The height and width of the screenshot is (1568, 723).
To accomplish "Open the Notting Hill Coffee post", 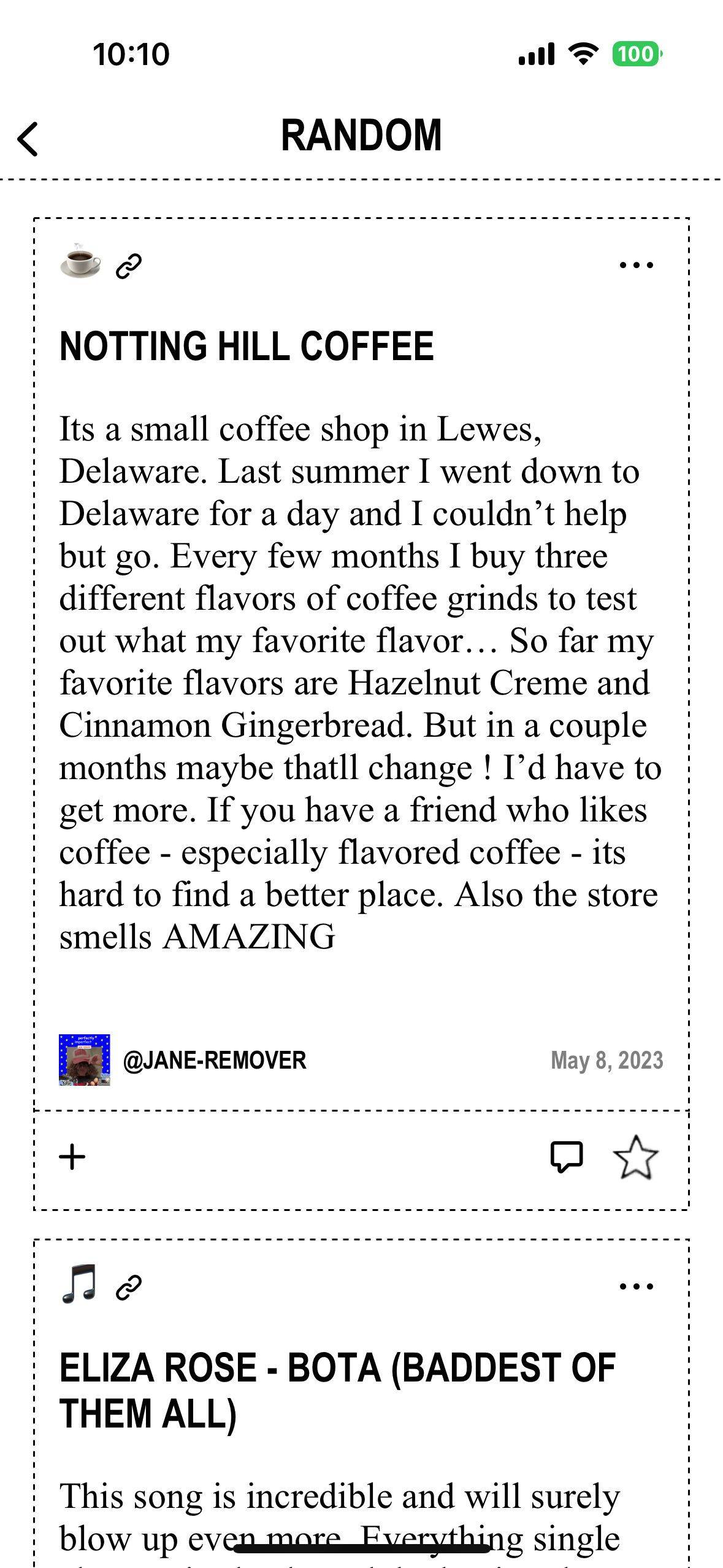I will click(247, 347).
